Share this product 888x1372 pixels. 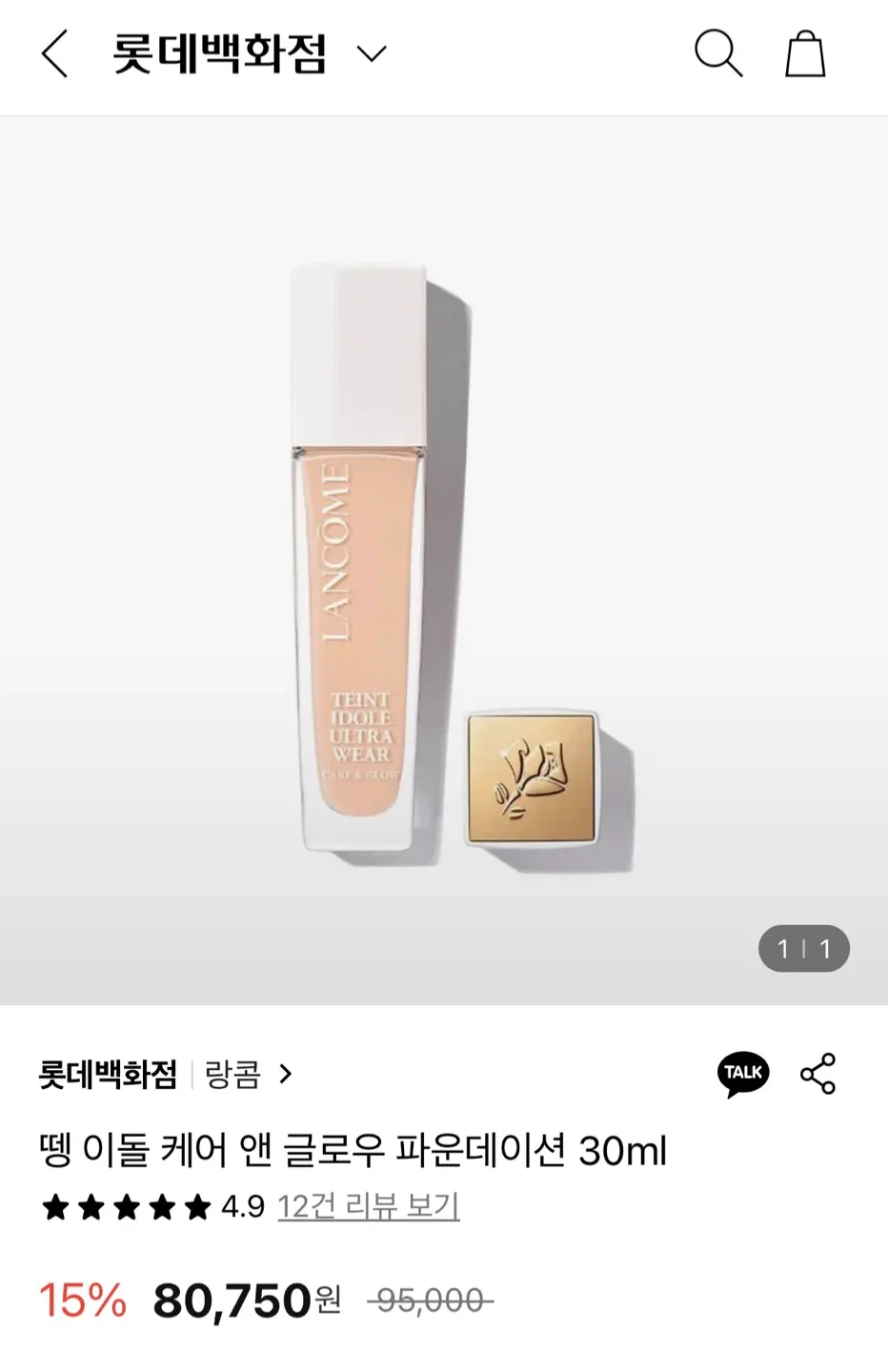(817, 1074)
